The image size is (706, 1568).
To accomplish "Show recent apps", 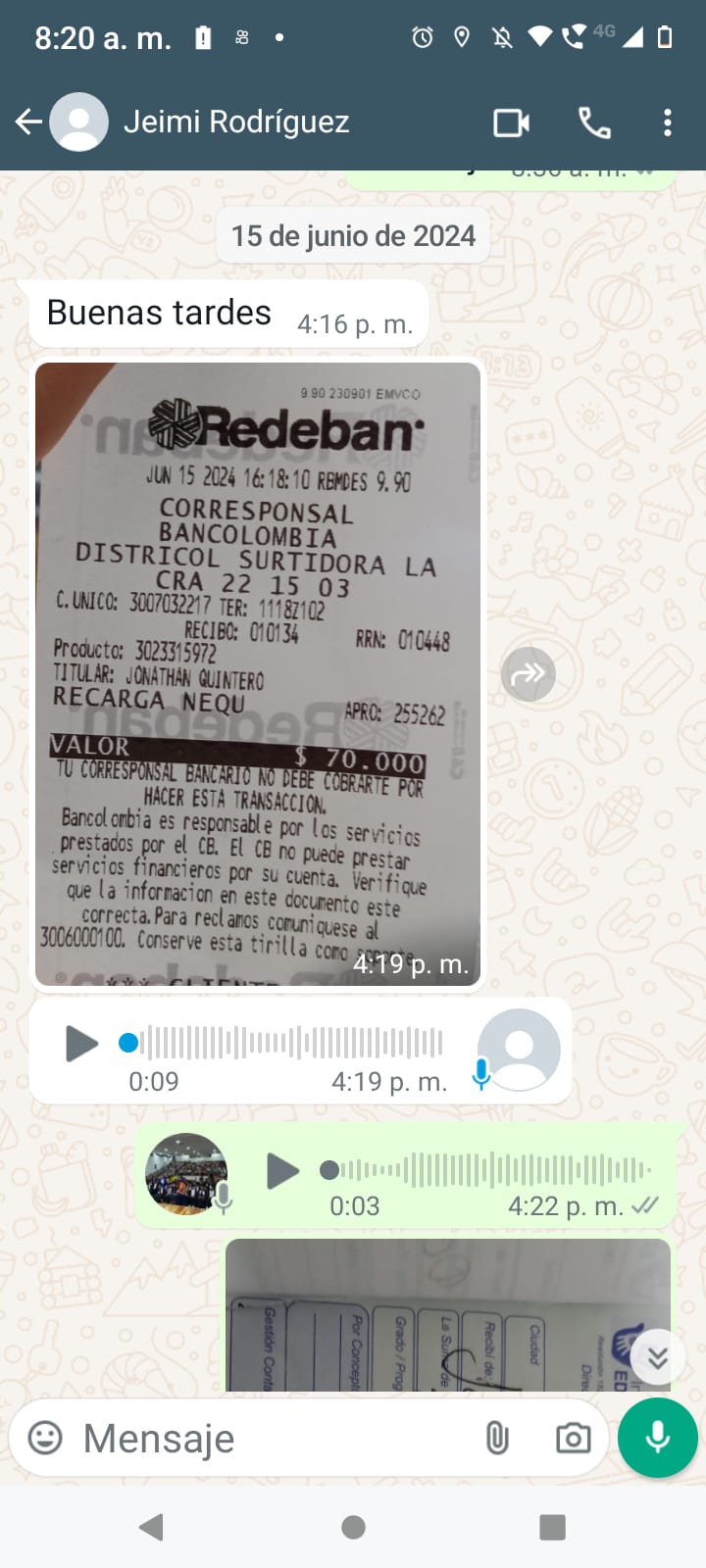I will (x=553, y=1527).
